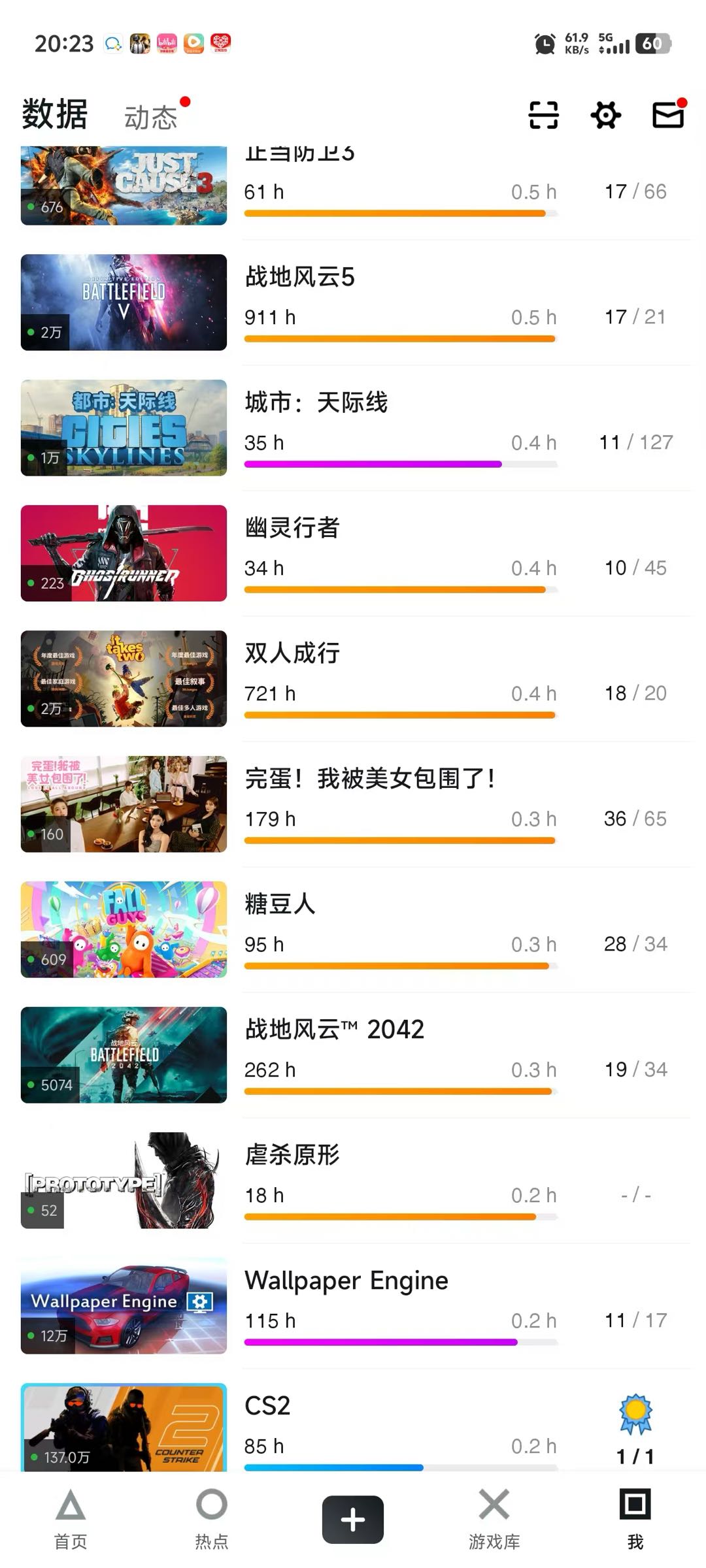
Task: Open the settings gear
Action: click(x=605, y=115)
